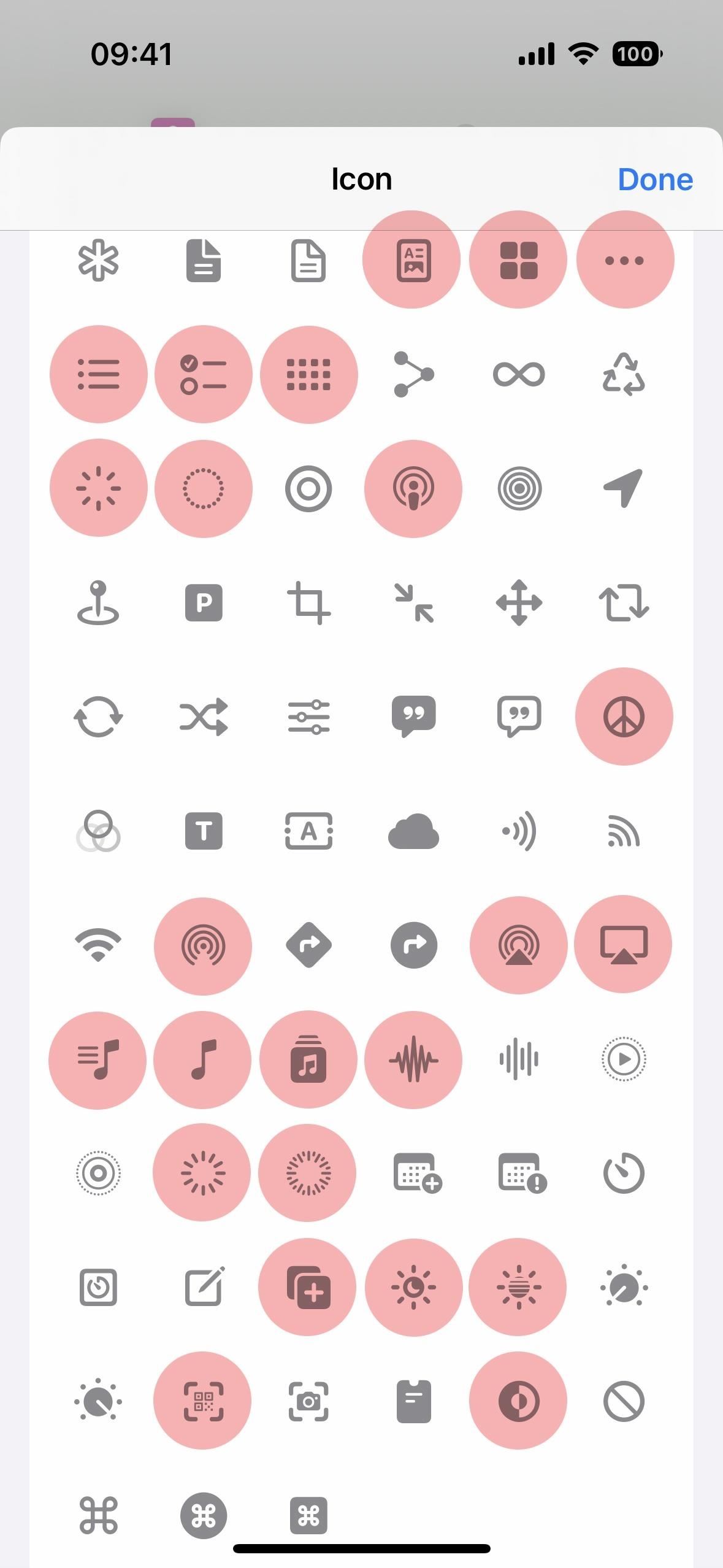723x1568 pixels.
Task: Choose the single music note icon
Action: pos(203,1059)
